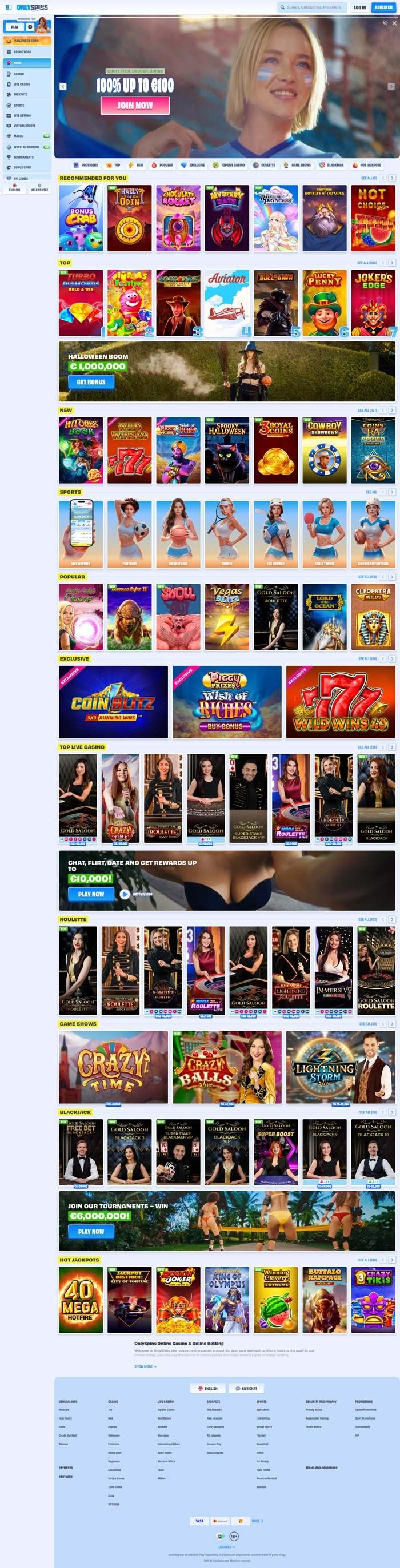The width and height of the screenshot is (400, 1568).
Task: Open the Crazy Time game show
Action: [x=113, y=1067]
